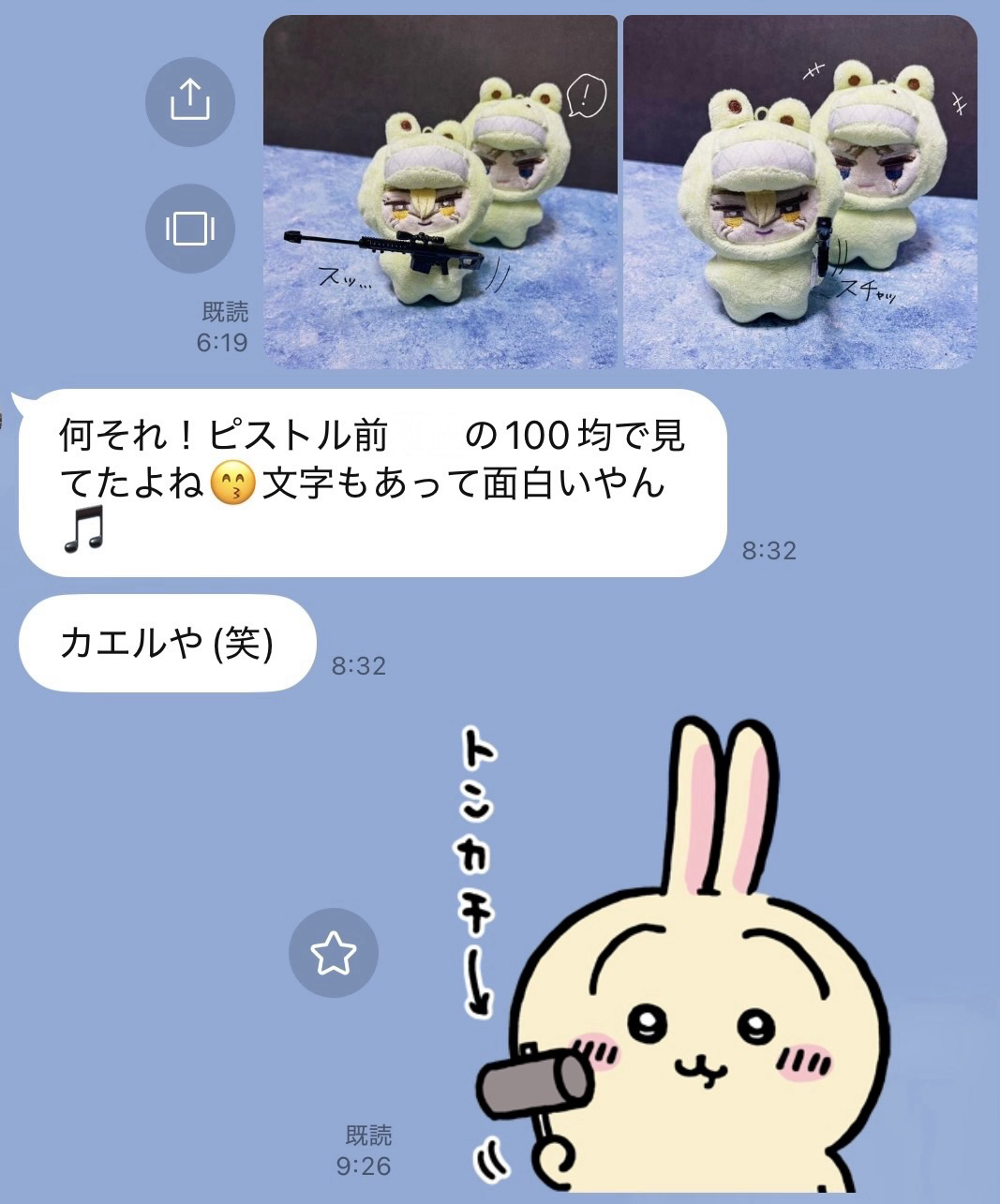The image size is (1000, 1204).
Task: Tap the star icon beside the rabbit sticker
Action: coord(334,953)
